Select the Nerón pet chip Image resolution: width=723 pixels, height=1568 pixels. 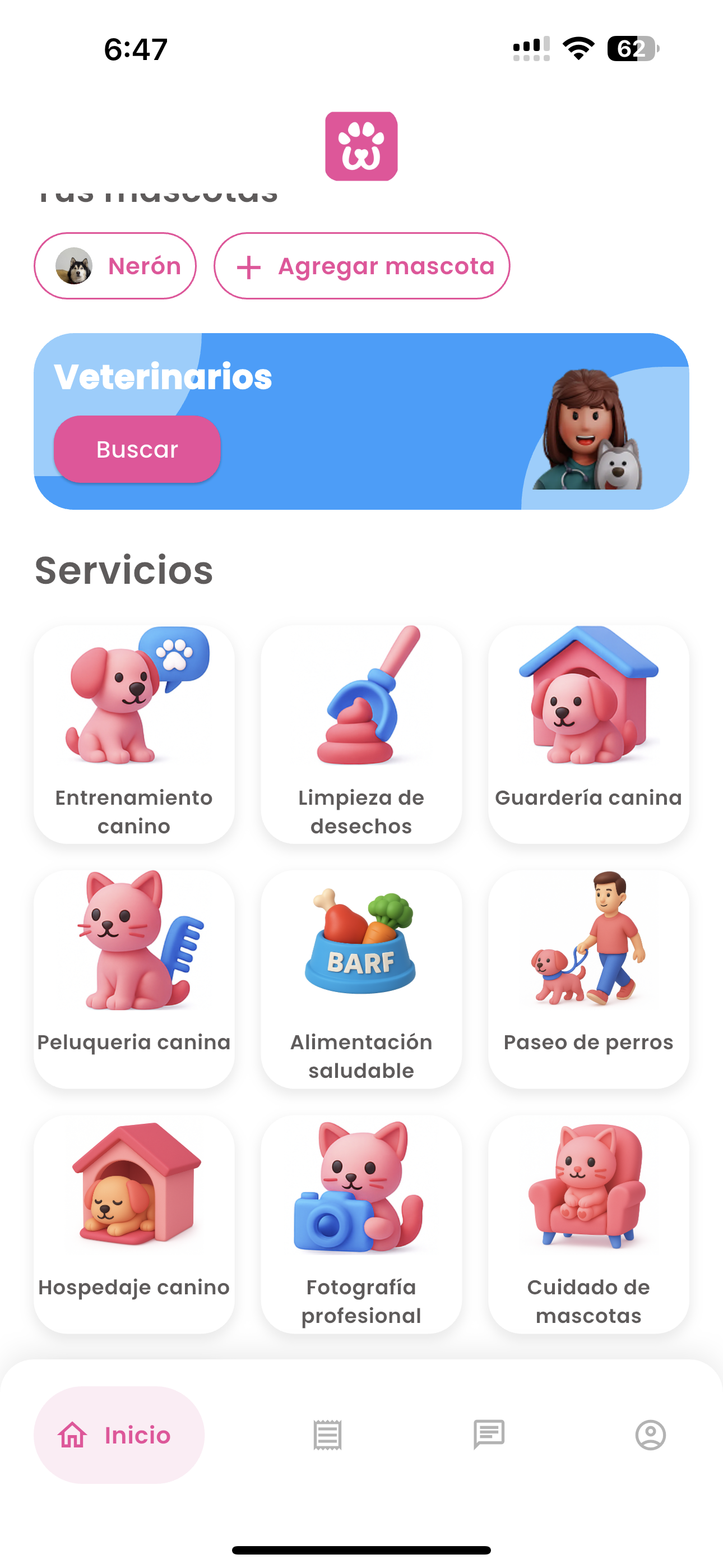tap(115, 266)
